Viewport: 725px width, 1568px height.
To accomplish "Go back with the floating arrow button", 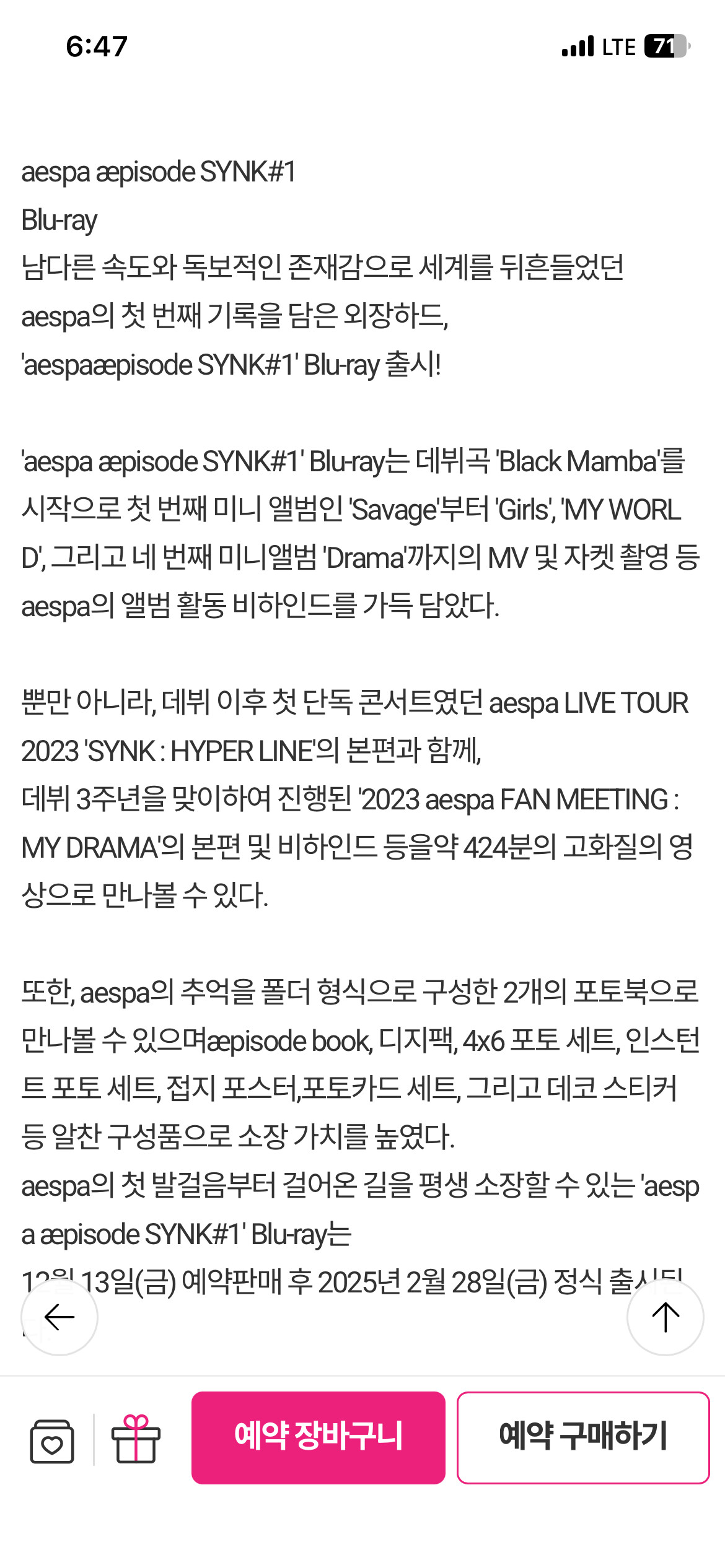I will (x=59, y=1317).
